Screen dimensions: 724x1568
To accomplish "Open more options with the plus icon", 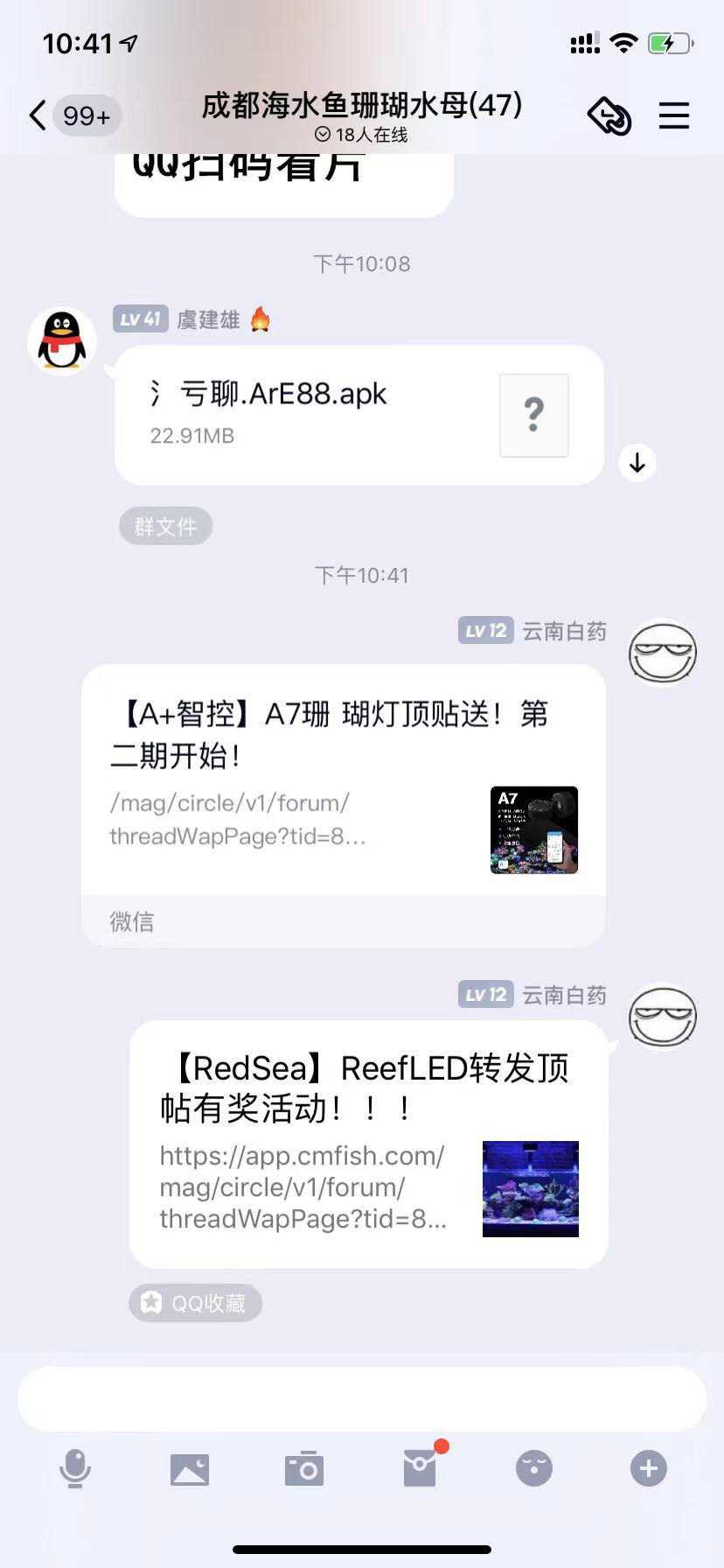I will tap(648, 1468).
